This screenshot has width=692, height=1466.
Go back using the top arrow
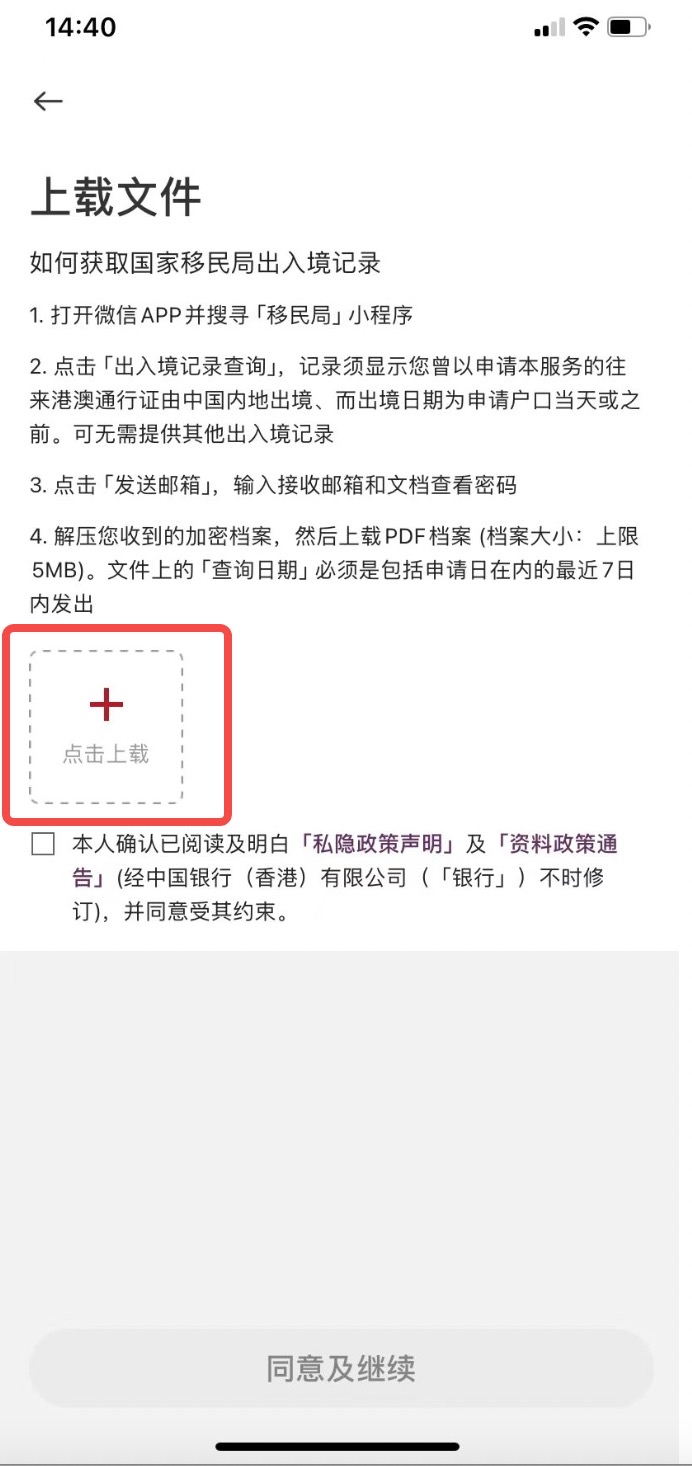(x=48, y=101)
